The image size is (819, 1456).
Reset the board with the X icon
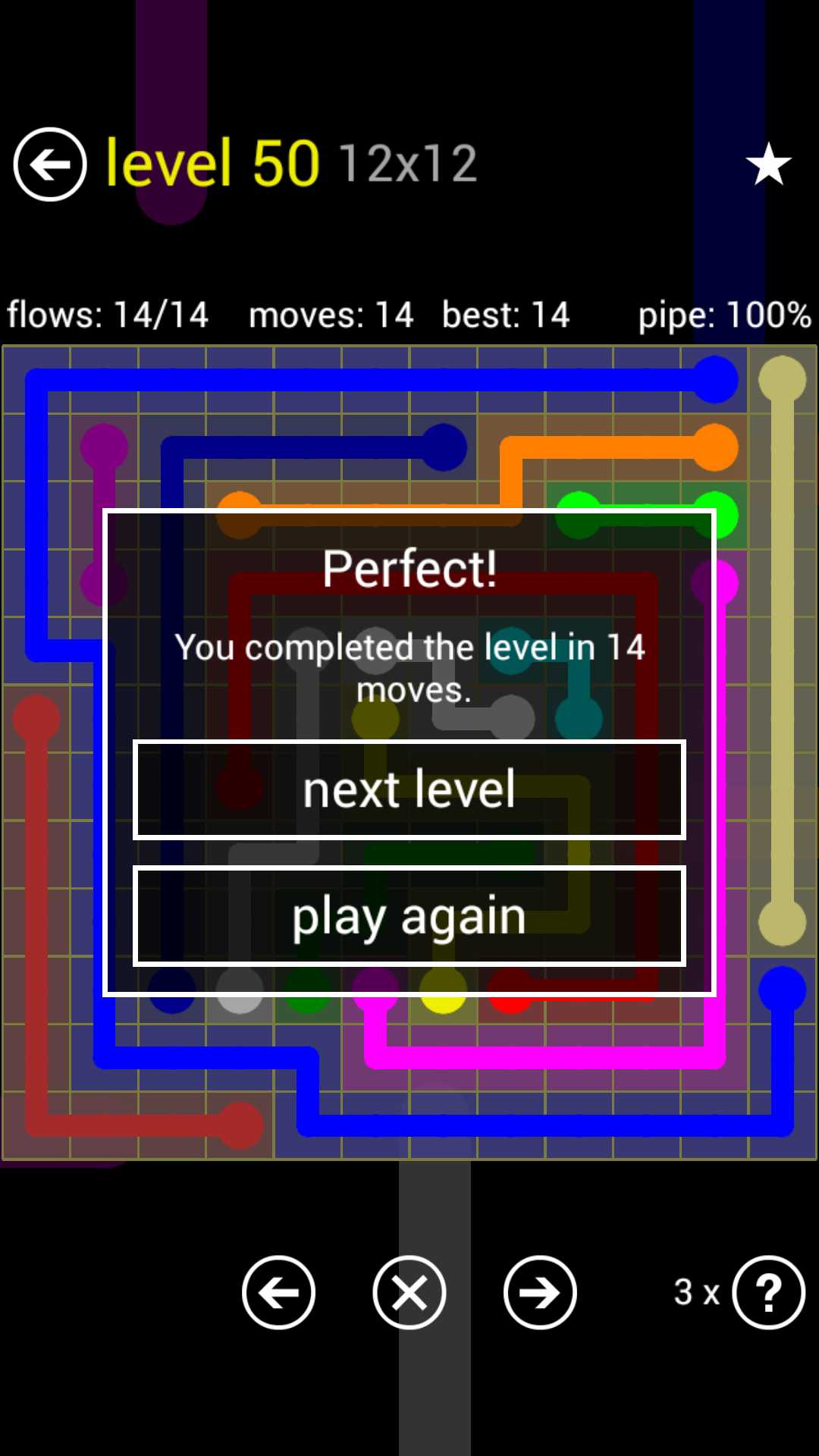tap(409, 1292)
